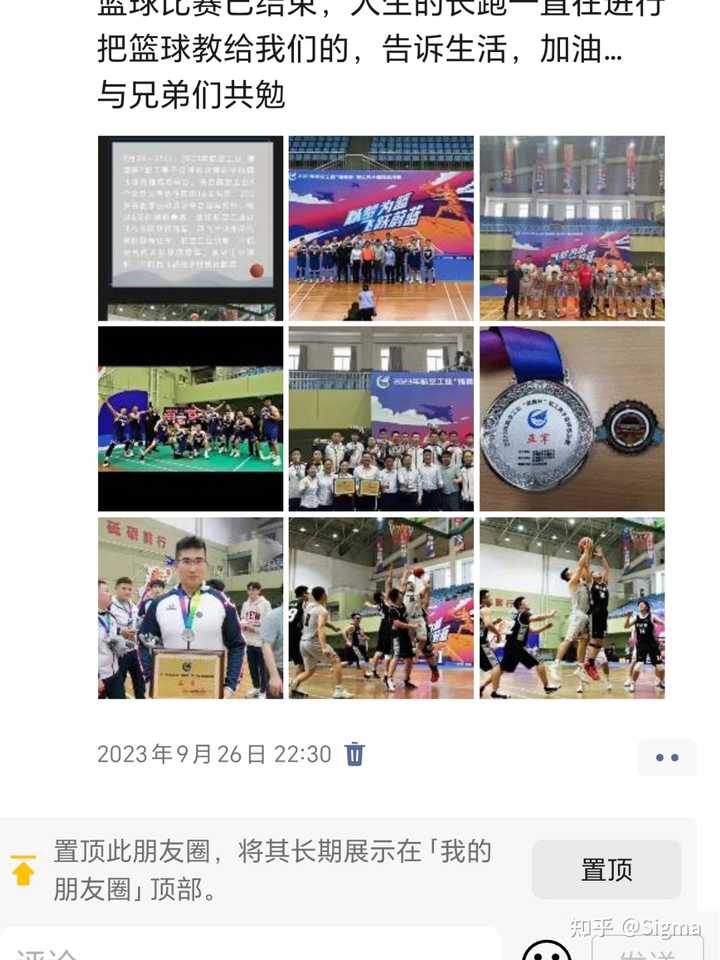Open the last photo of players contesting the ball
This screenshot has height=960, width=720.
pos(572,608)
